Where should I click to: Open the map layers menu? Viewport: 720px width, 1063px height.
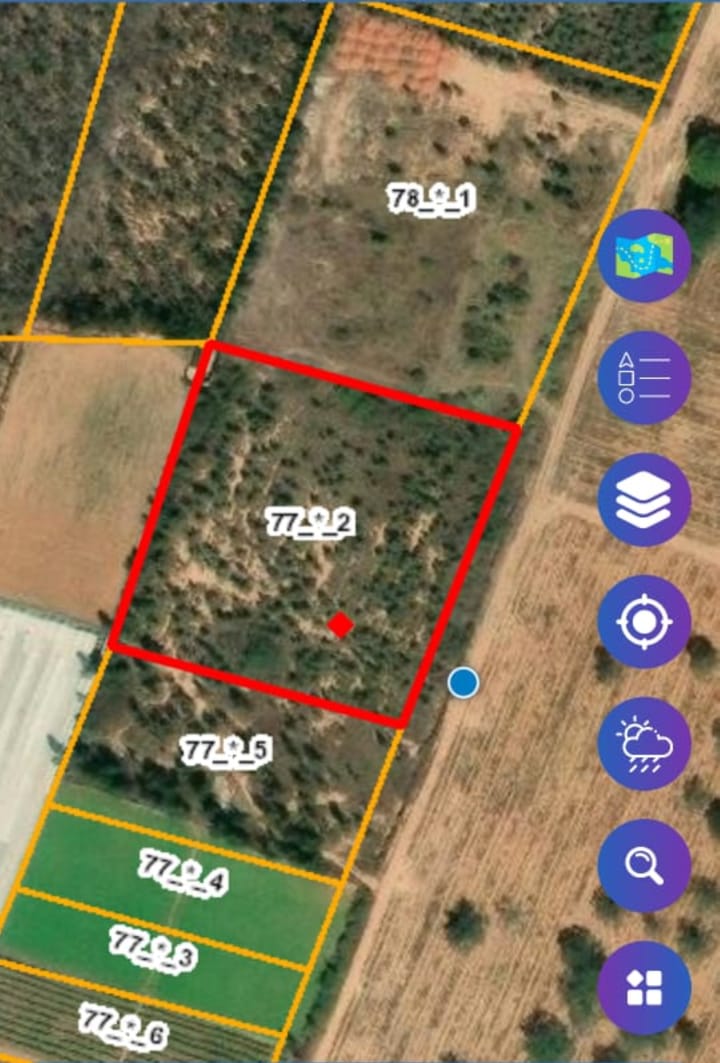coord(644,500)
